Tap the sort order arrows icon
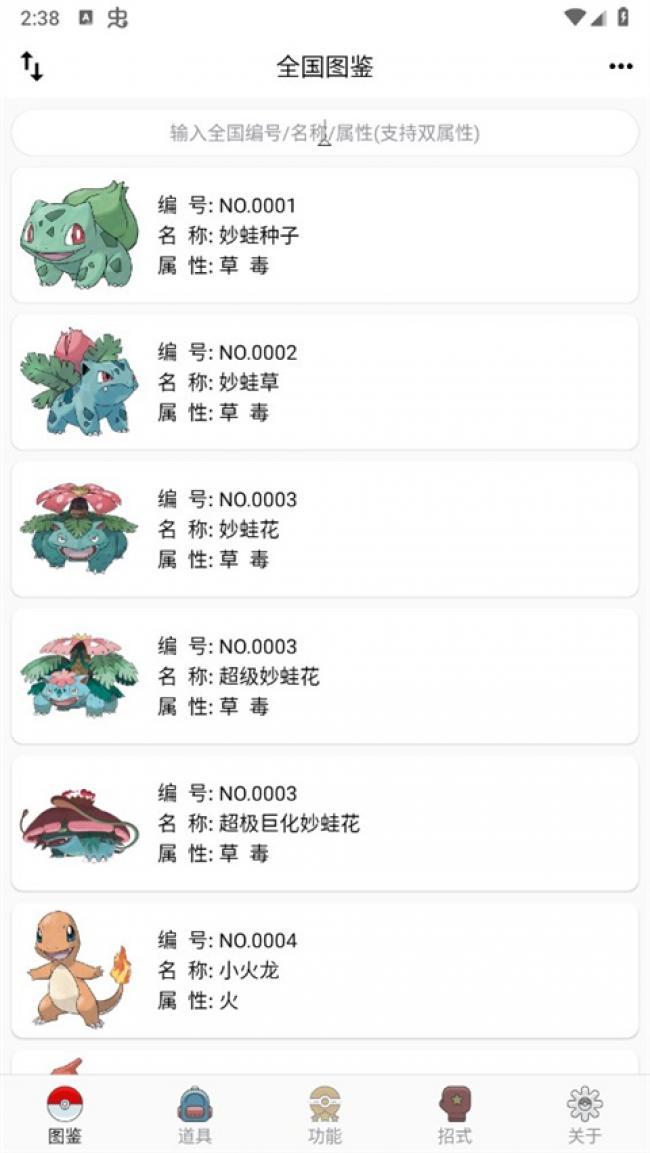This screenshot has width=650, height=1153. (x=31, y=66)
